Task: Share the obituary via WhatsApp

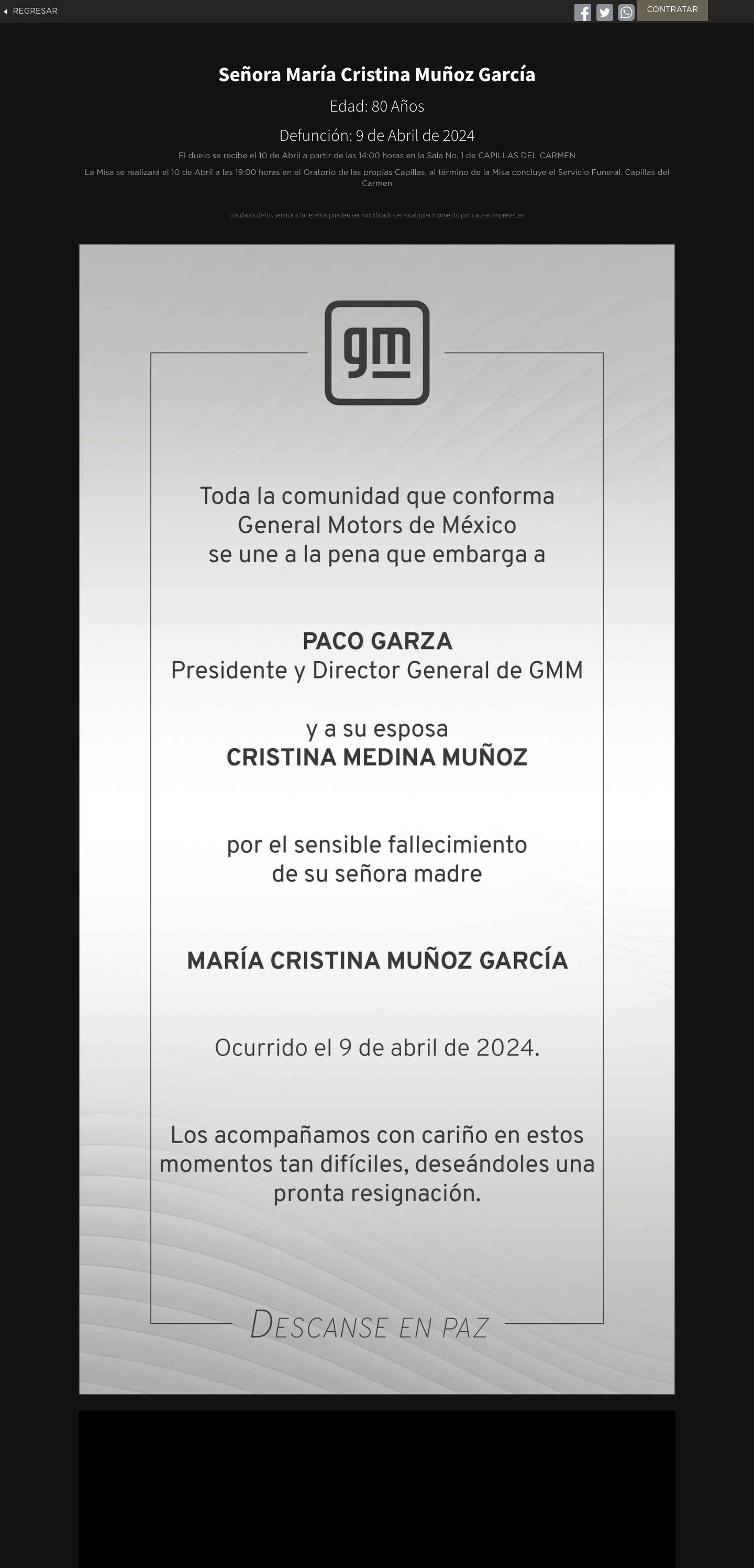Action: pyautogui.click(x=626, y=13)
